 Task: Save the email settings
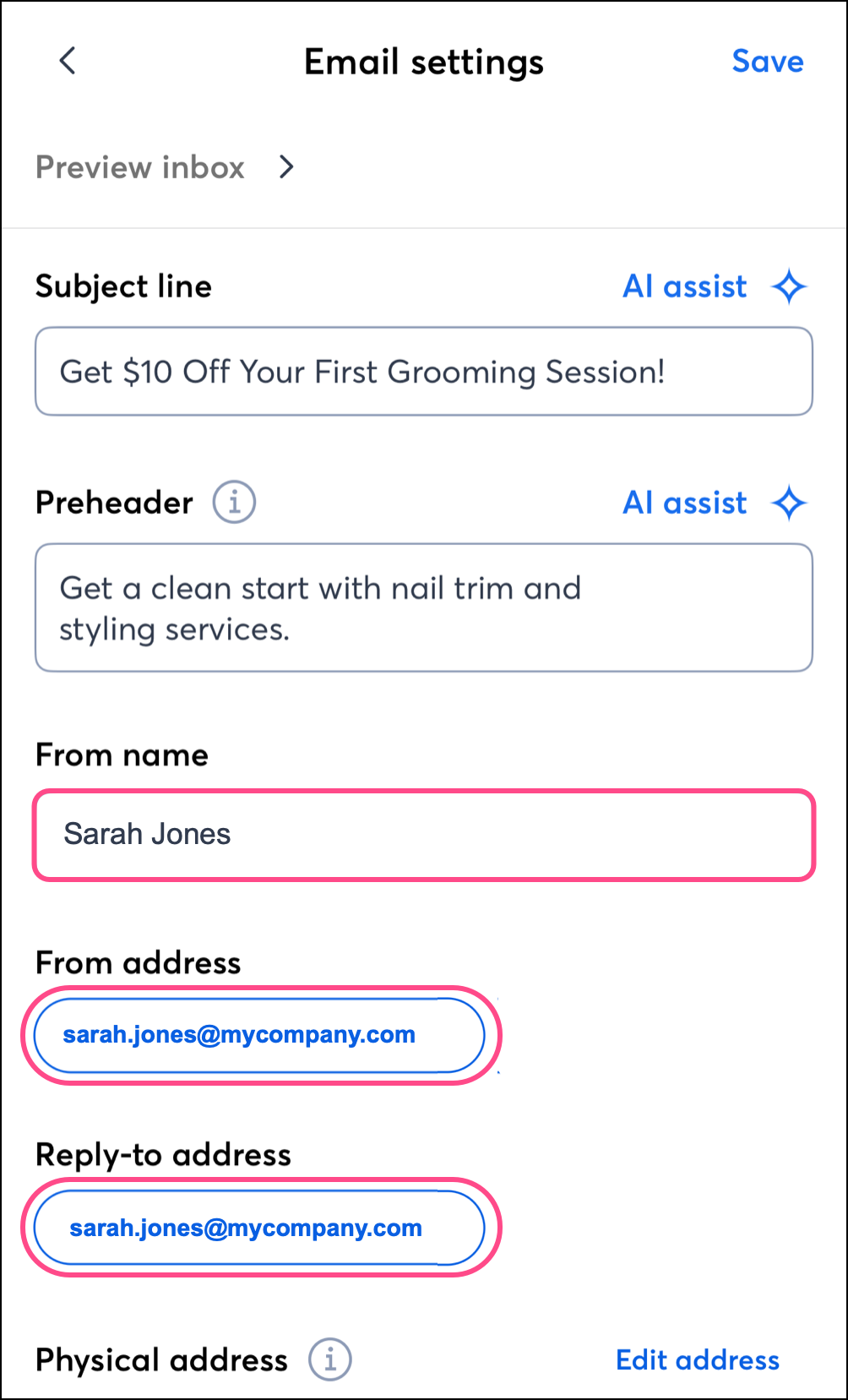pyautogui.click(x=767, y=62)
